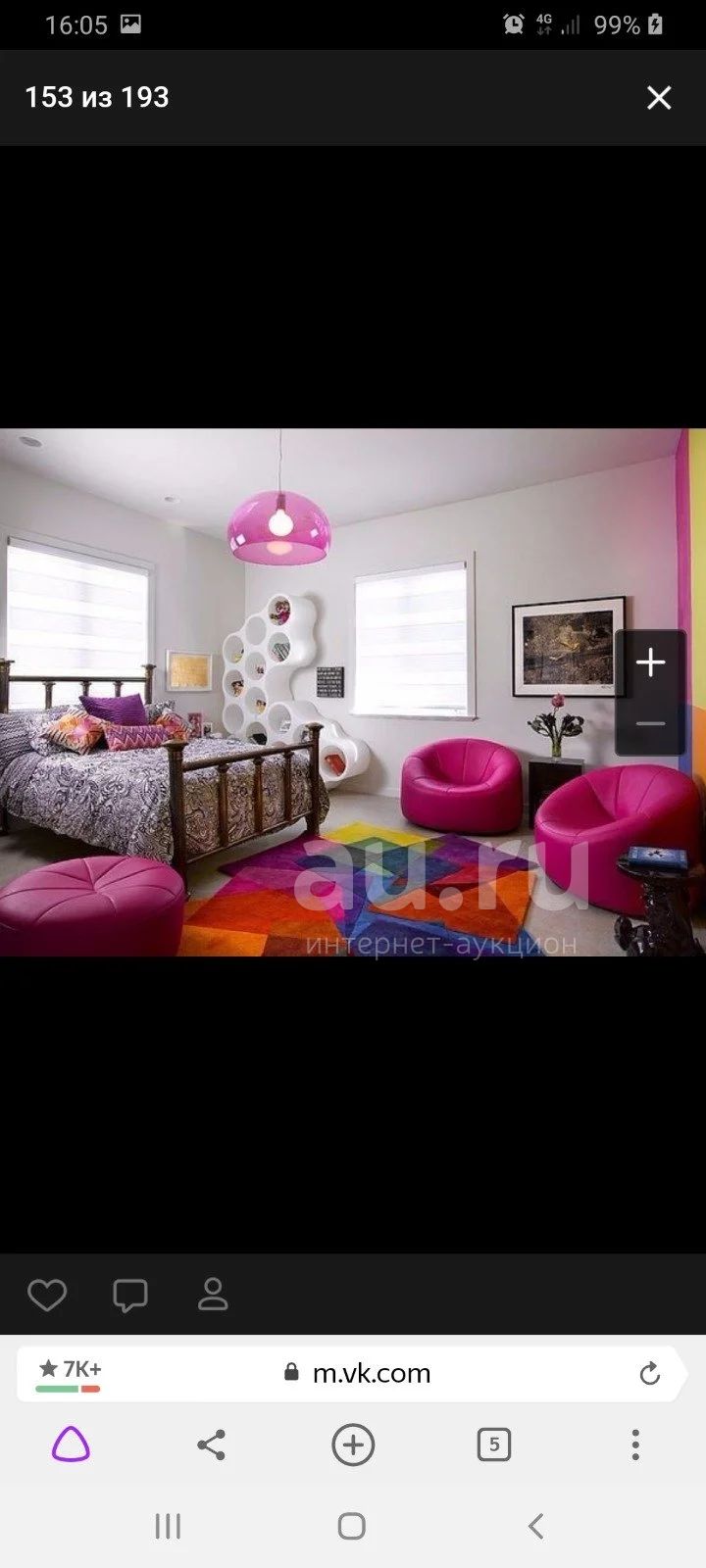Share this page
706x1568 pixels.
coord(211,1445)
